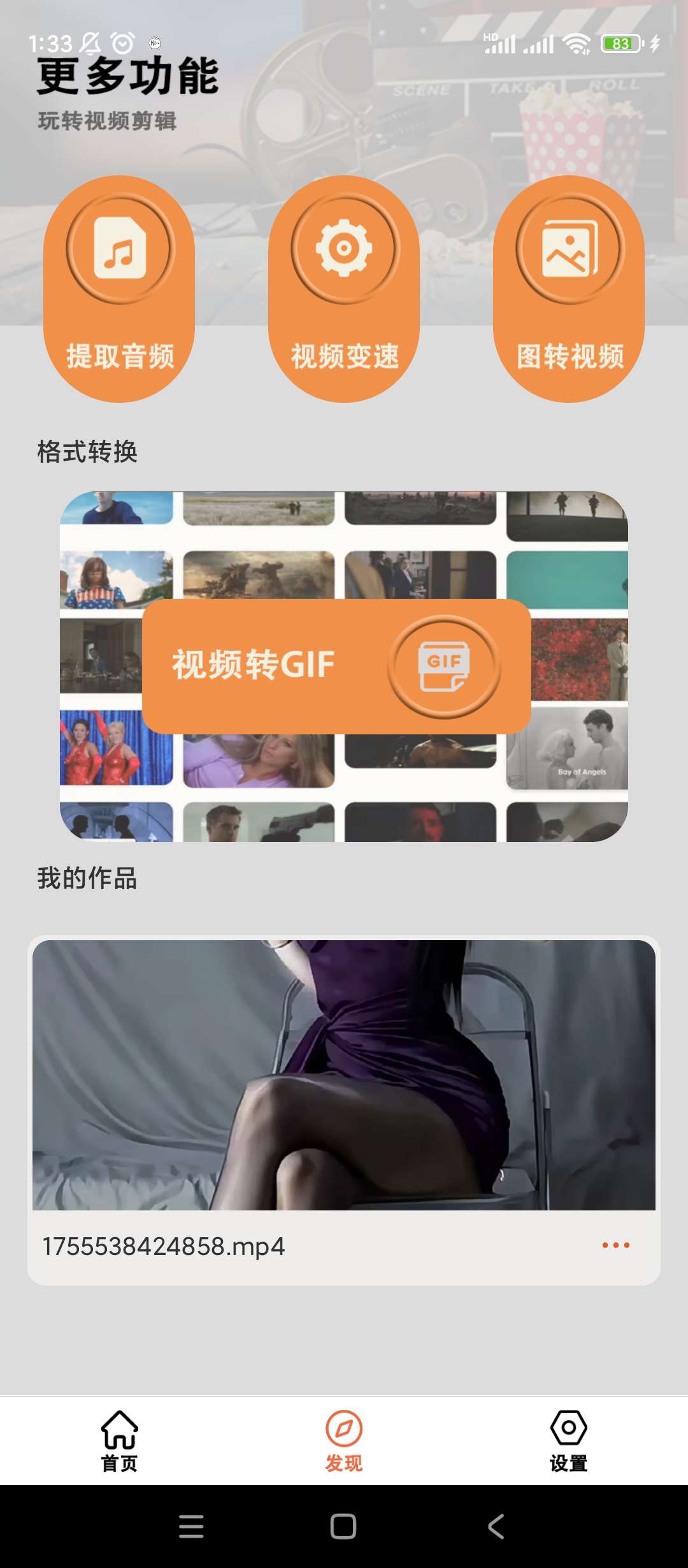Launch the 视频转GIF converter
The image size is (688, 1568).
click(x=336, y=666)
